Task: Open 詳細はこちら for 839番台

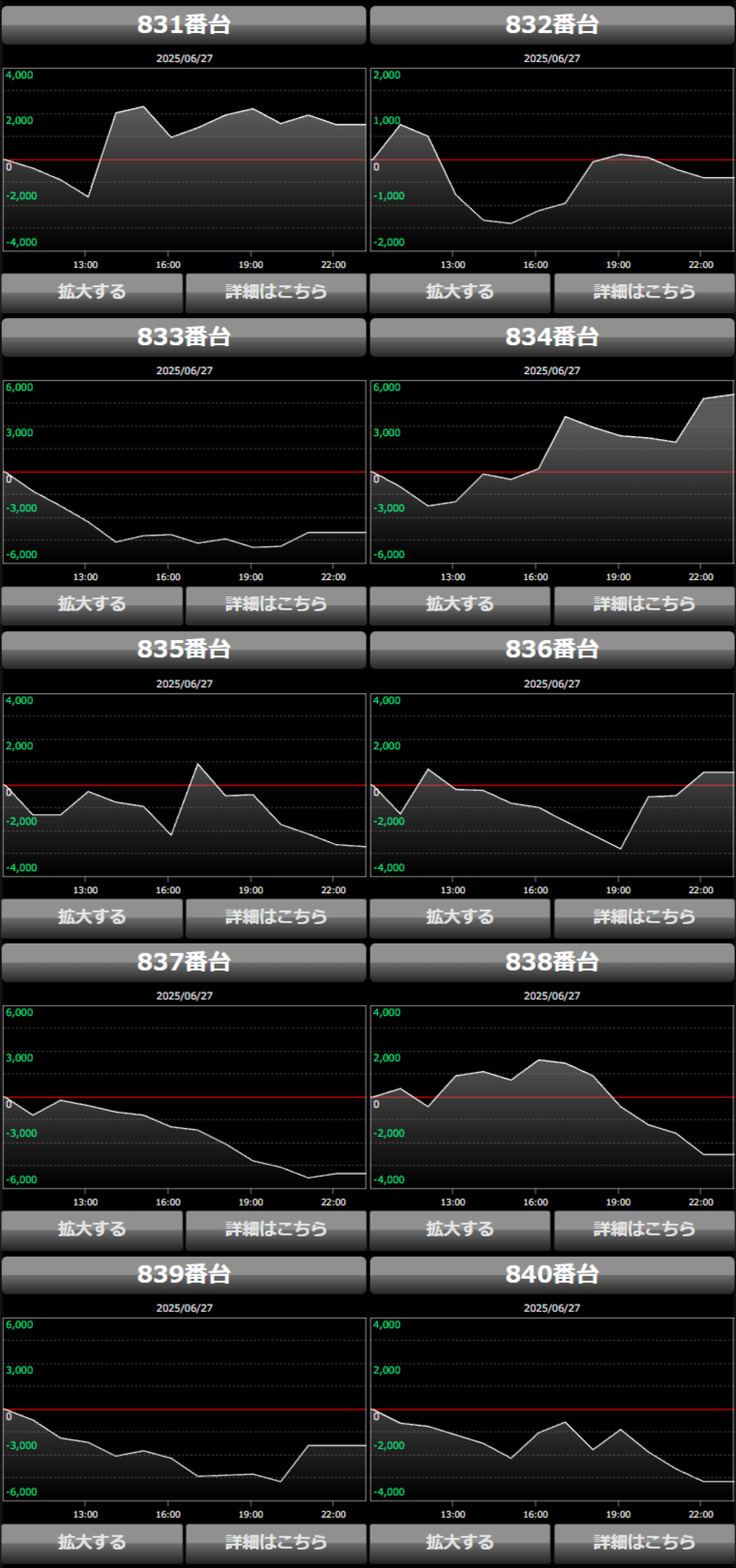Action: [x=276, y=1543]
